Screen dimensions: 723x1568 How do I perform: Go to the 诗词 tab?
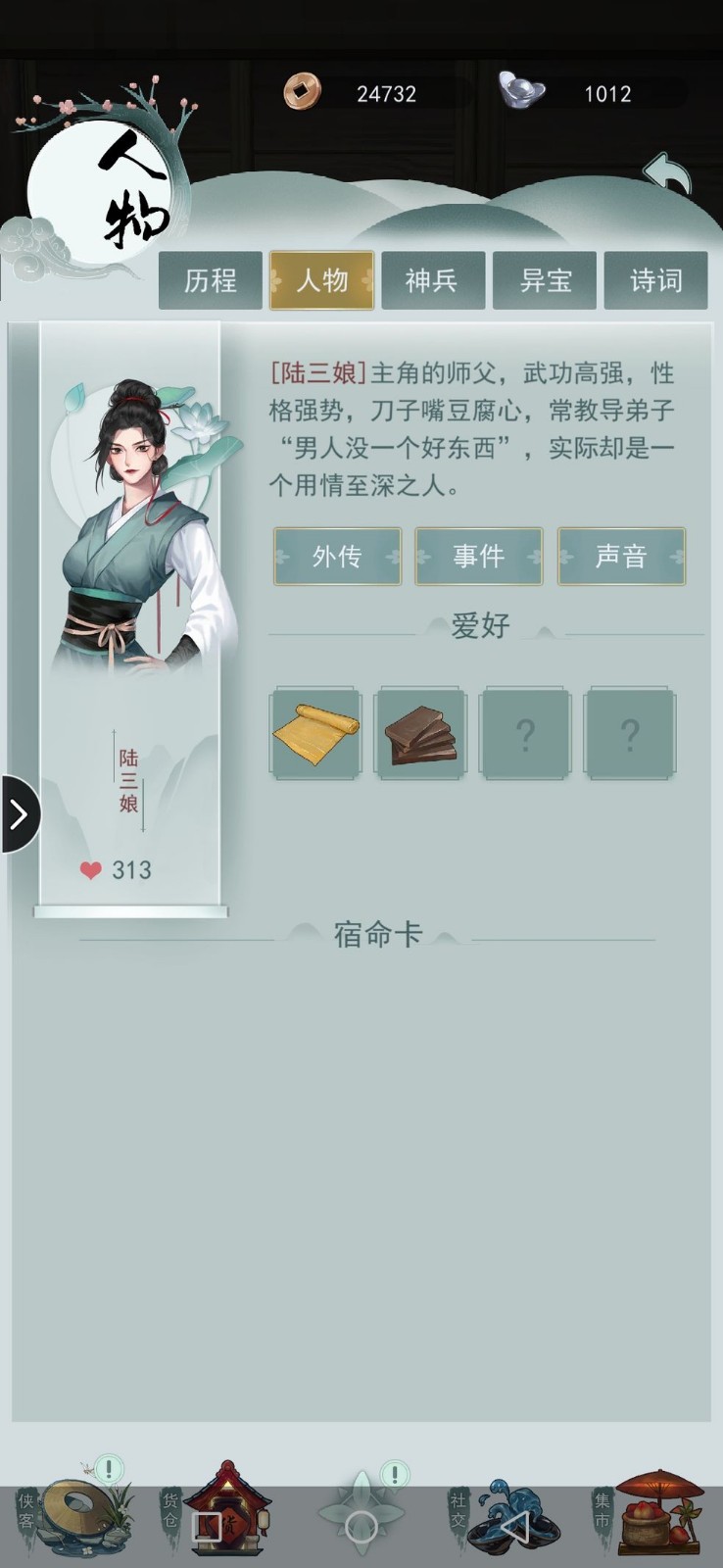coord(655,281)
